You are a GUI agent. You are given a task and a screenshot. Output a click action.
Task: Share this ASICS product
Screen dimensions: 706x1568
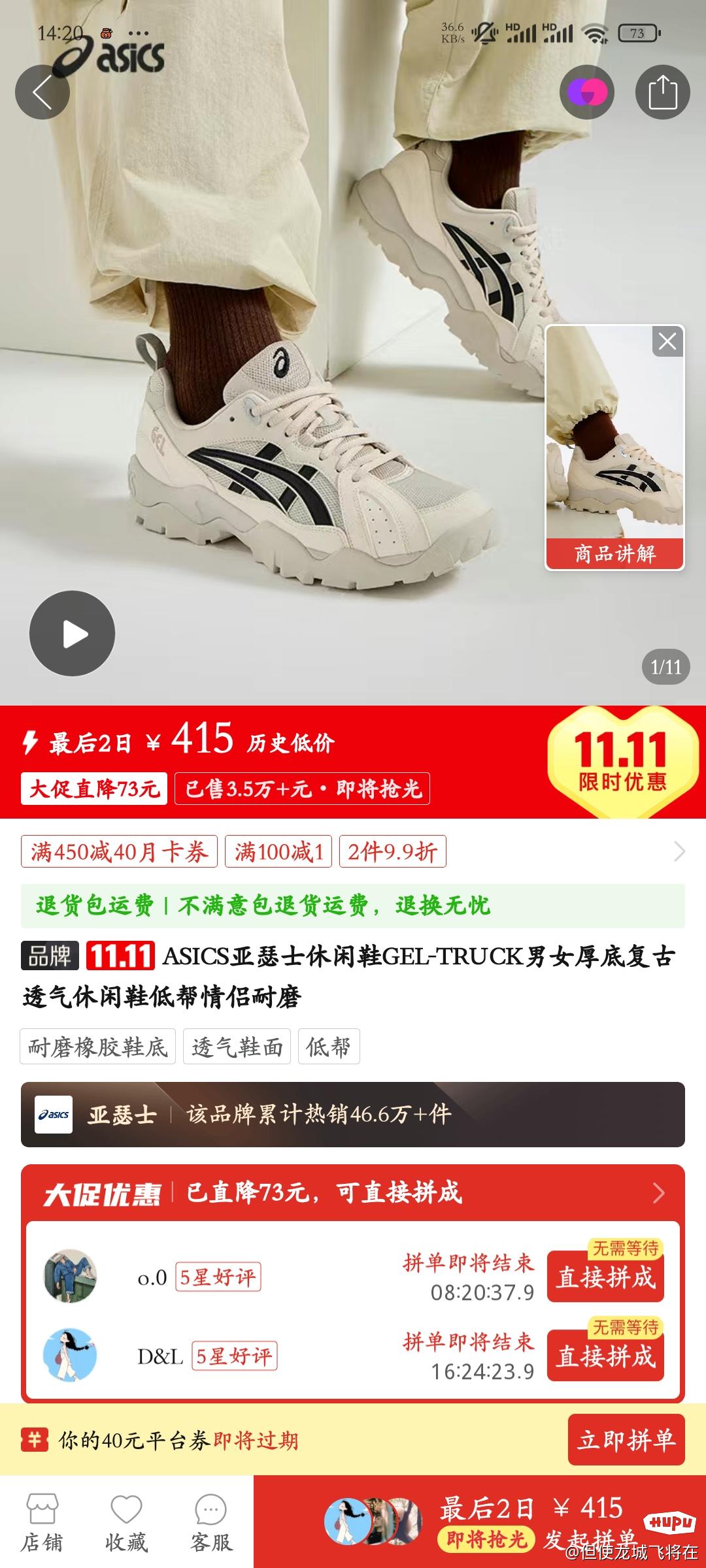click(x=662, y=92)
